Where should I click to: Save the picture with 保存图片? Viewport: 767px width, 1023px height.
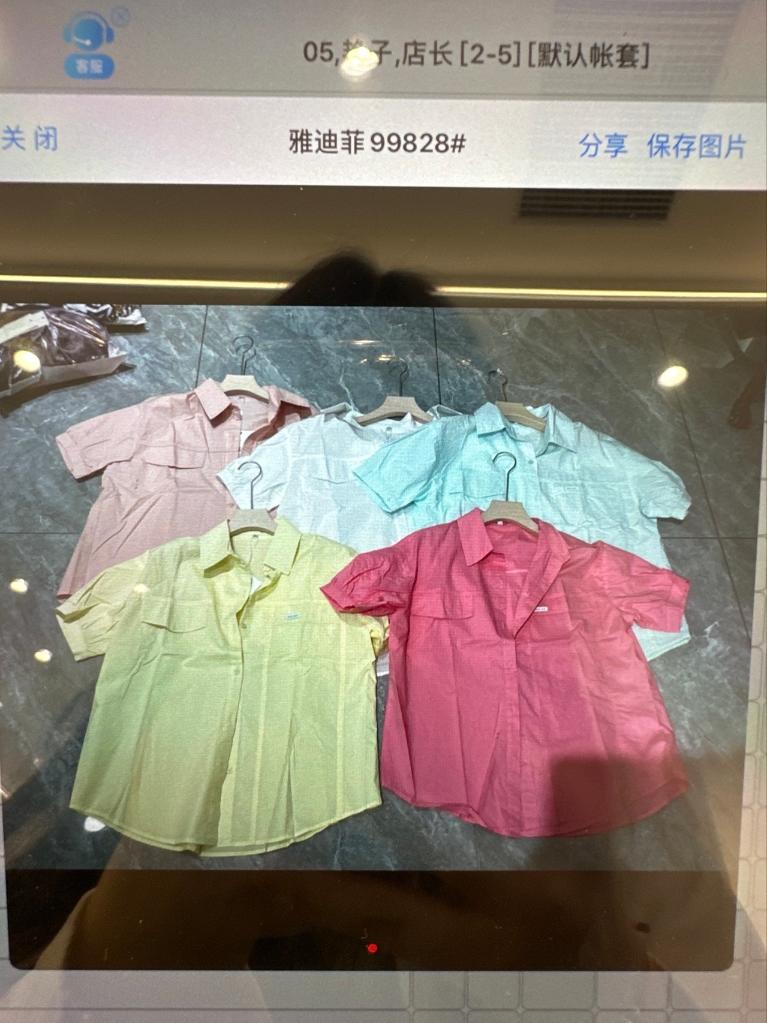click(x=697, y=146)
